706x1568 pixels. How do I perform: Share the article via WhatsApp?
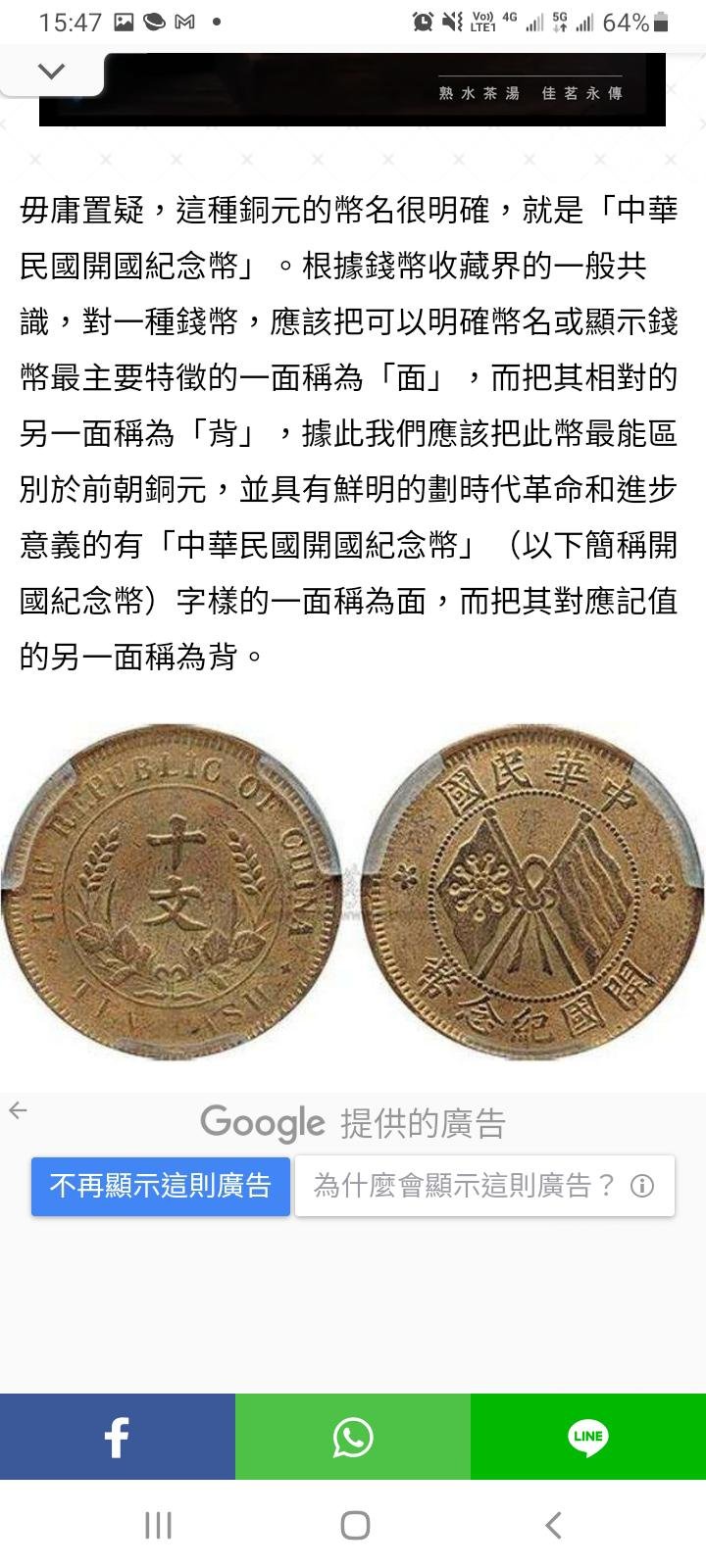(x=353, y=1437)
